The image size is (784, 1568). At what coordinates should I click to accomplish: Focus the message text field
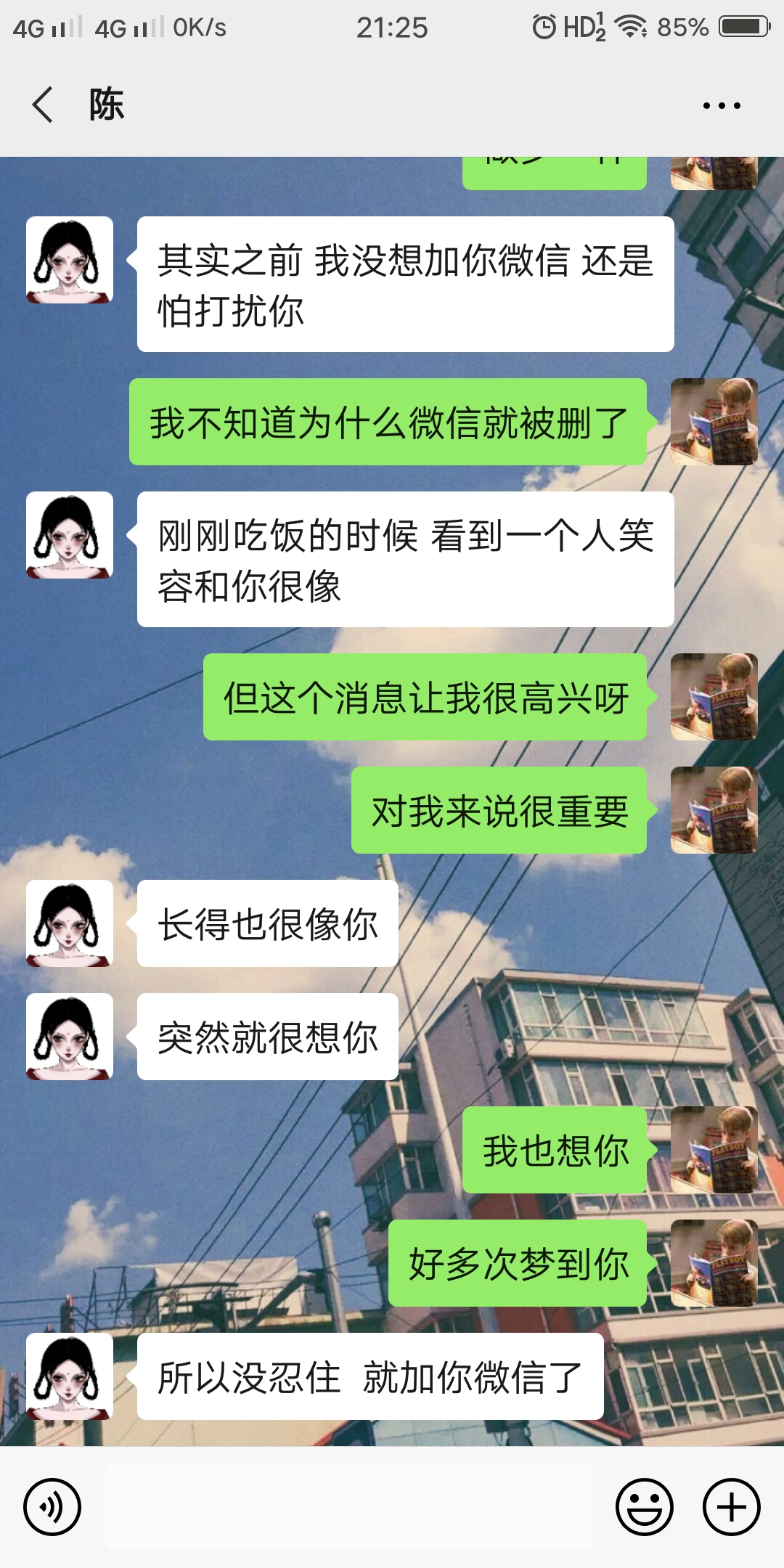coord(348,1507)
